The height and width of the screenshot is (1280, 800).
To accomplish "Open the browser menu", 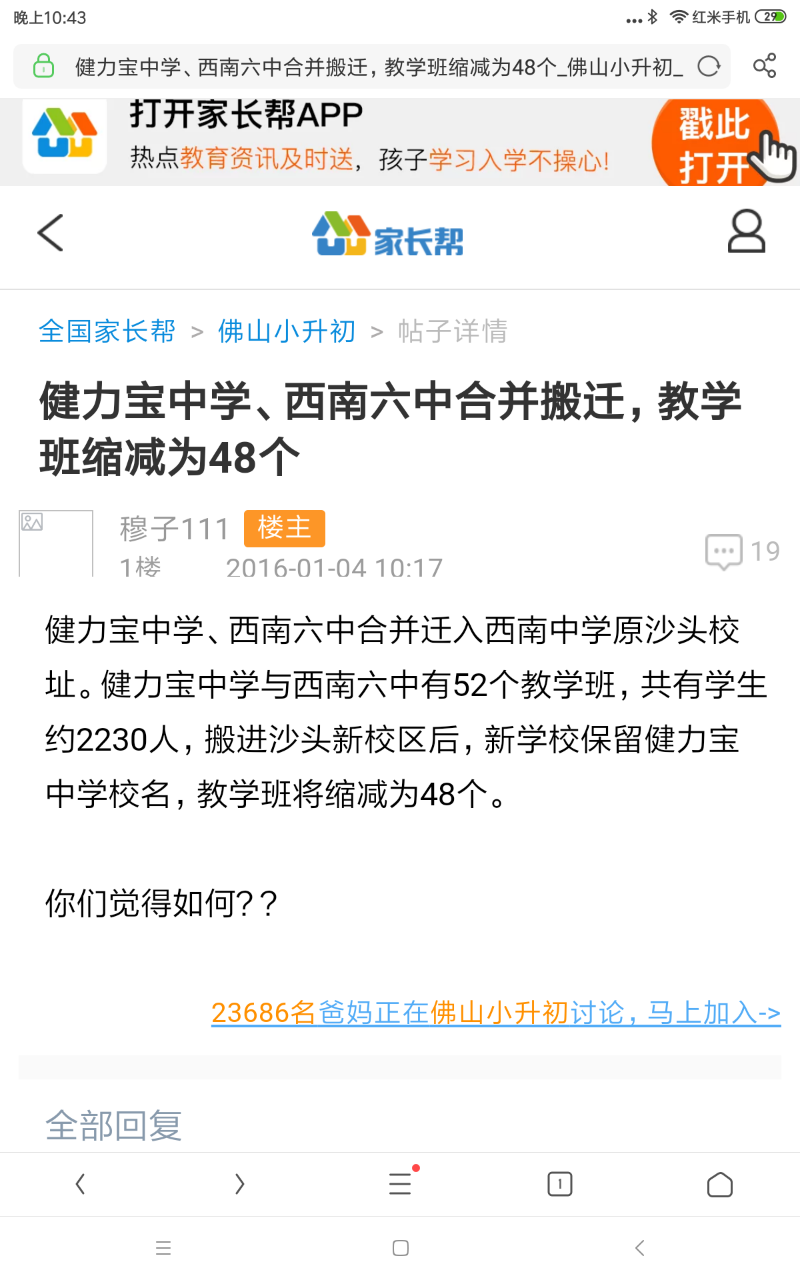I will tap(400, 1184).
